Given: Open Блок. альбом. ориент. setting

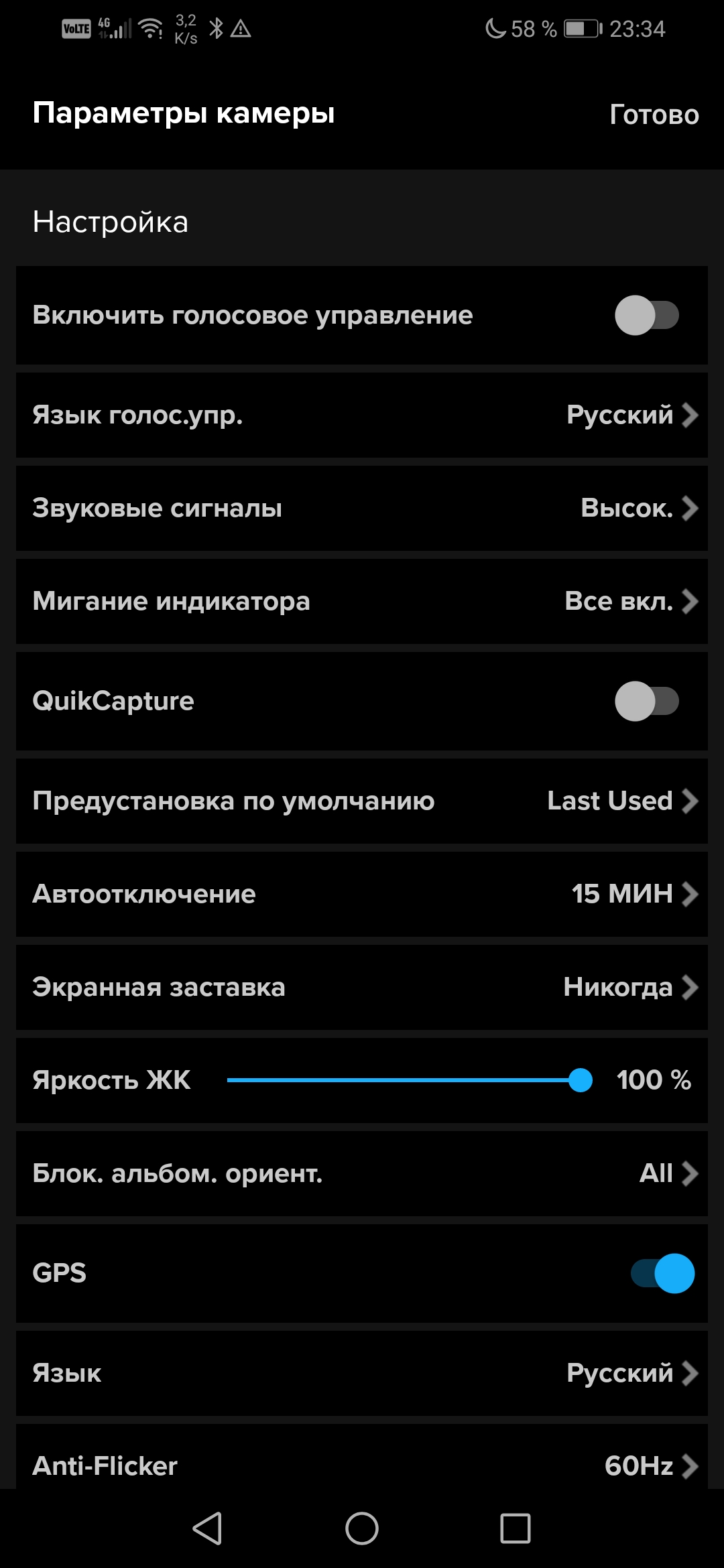Looking at the screenshot, I should 362,1174.
